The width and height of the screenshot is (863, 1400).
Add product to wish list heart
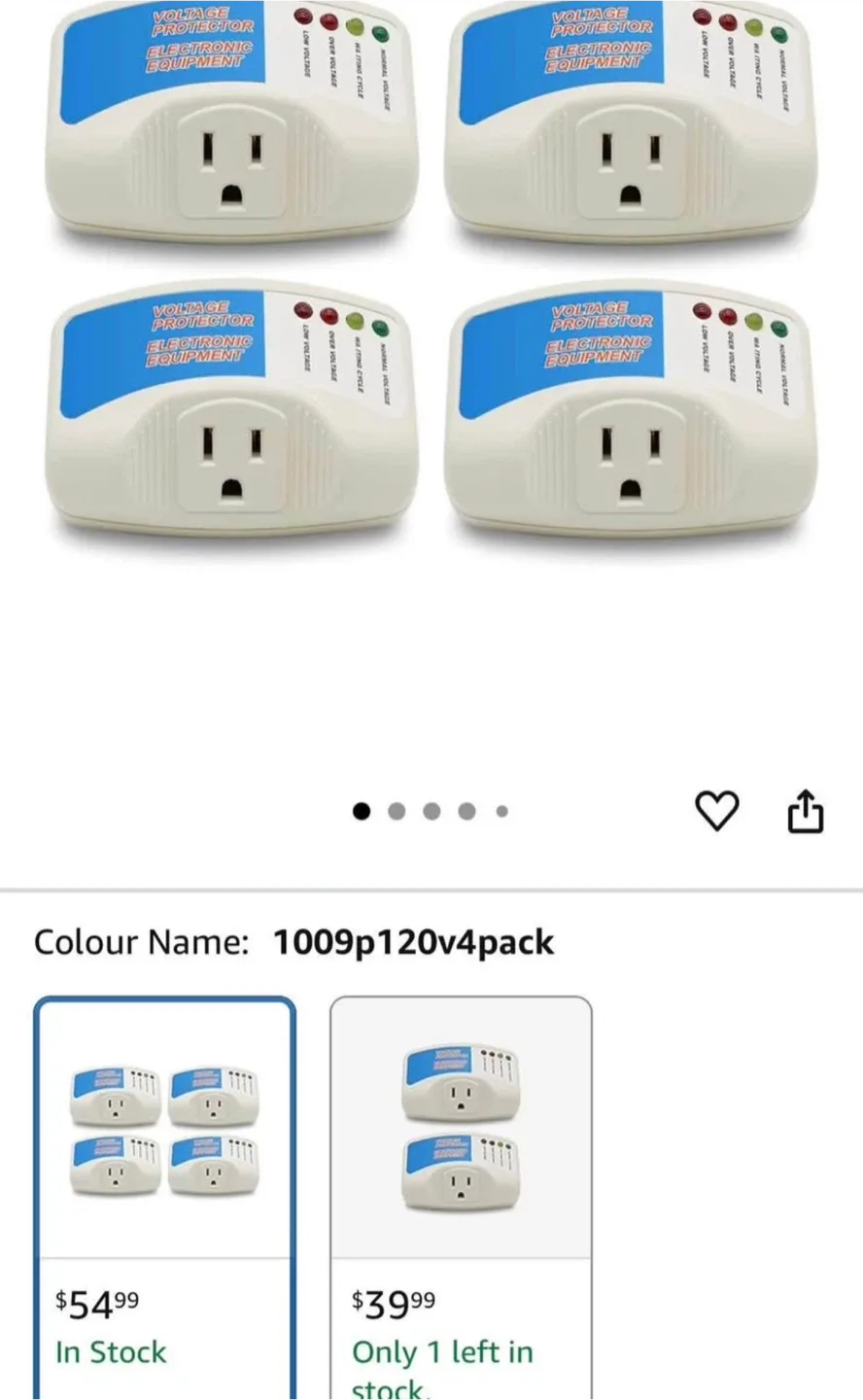[717, 811]
